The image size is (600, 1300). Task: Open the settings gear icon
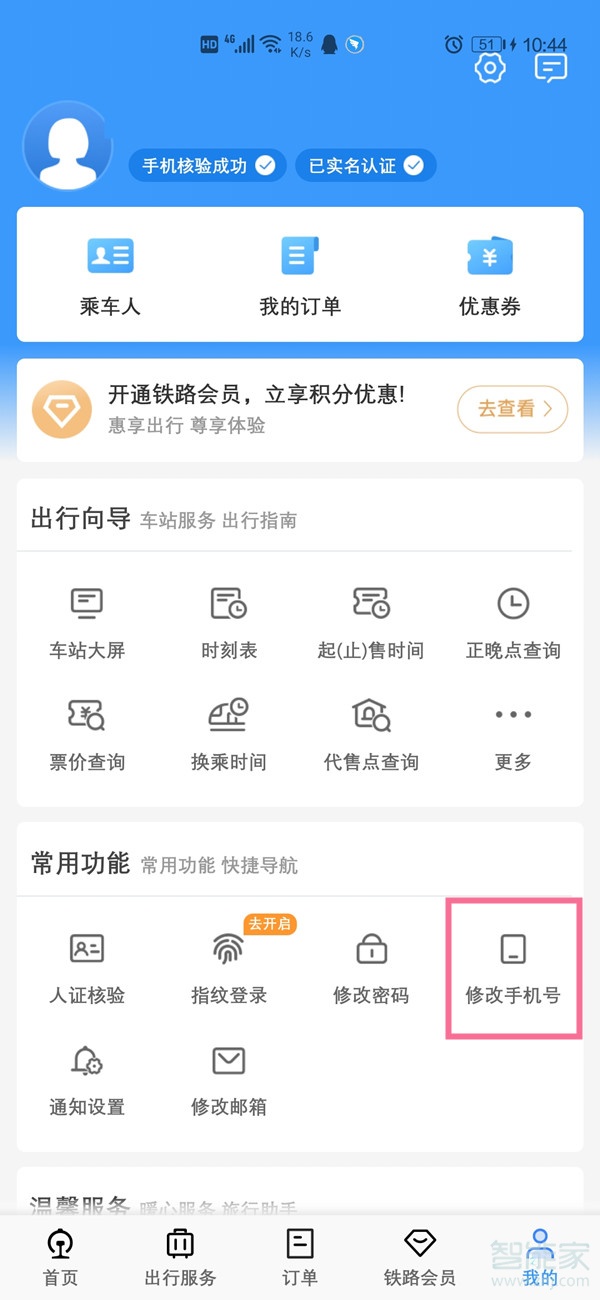pos(490,68)
